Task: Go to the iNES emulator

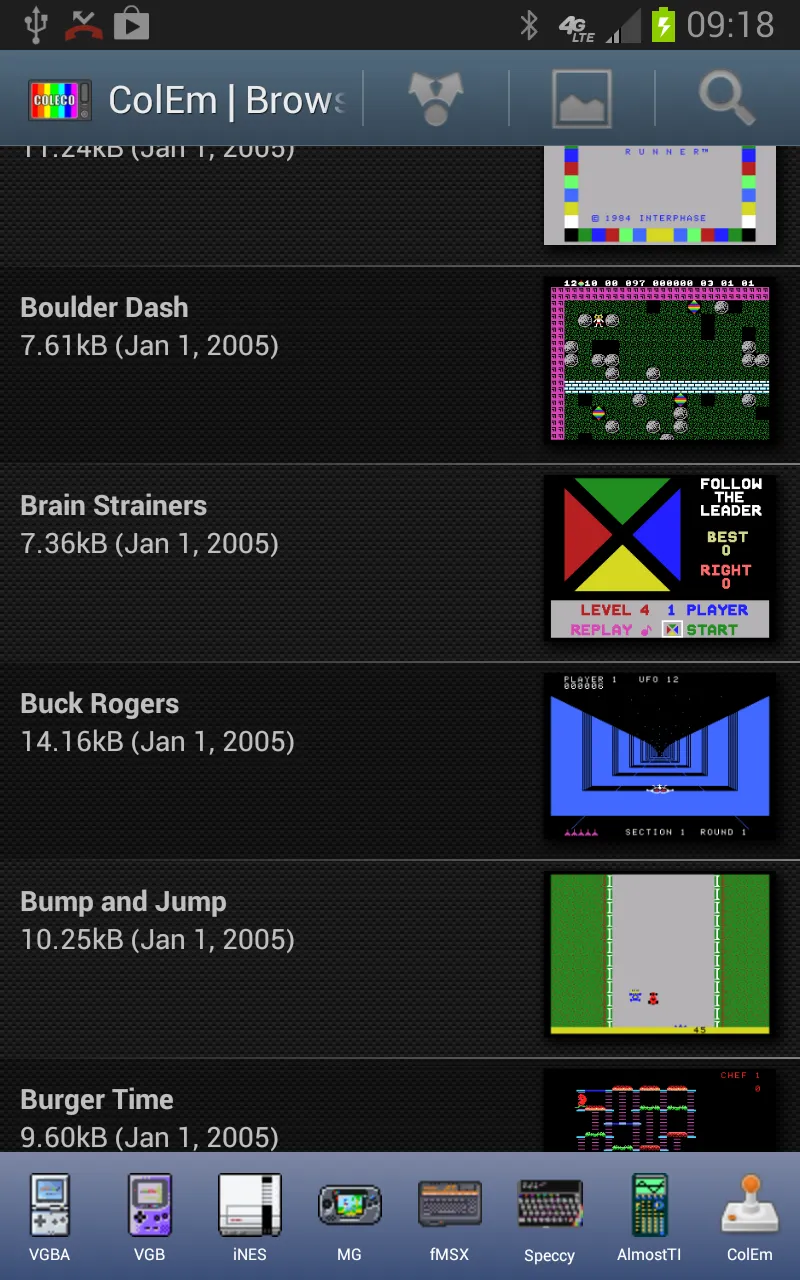Action: (250, 1217)
